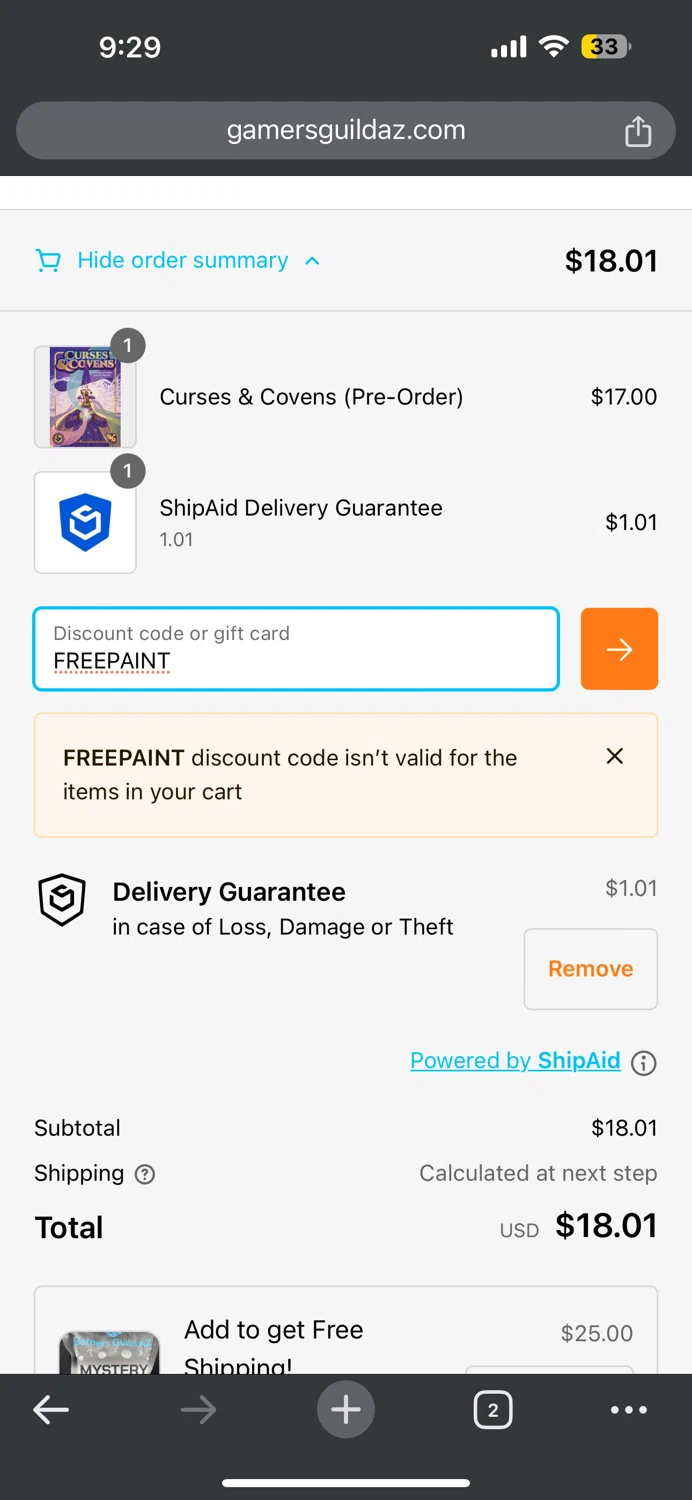Collapse the order summary

[x=182, y=261]
